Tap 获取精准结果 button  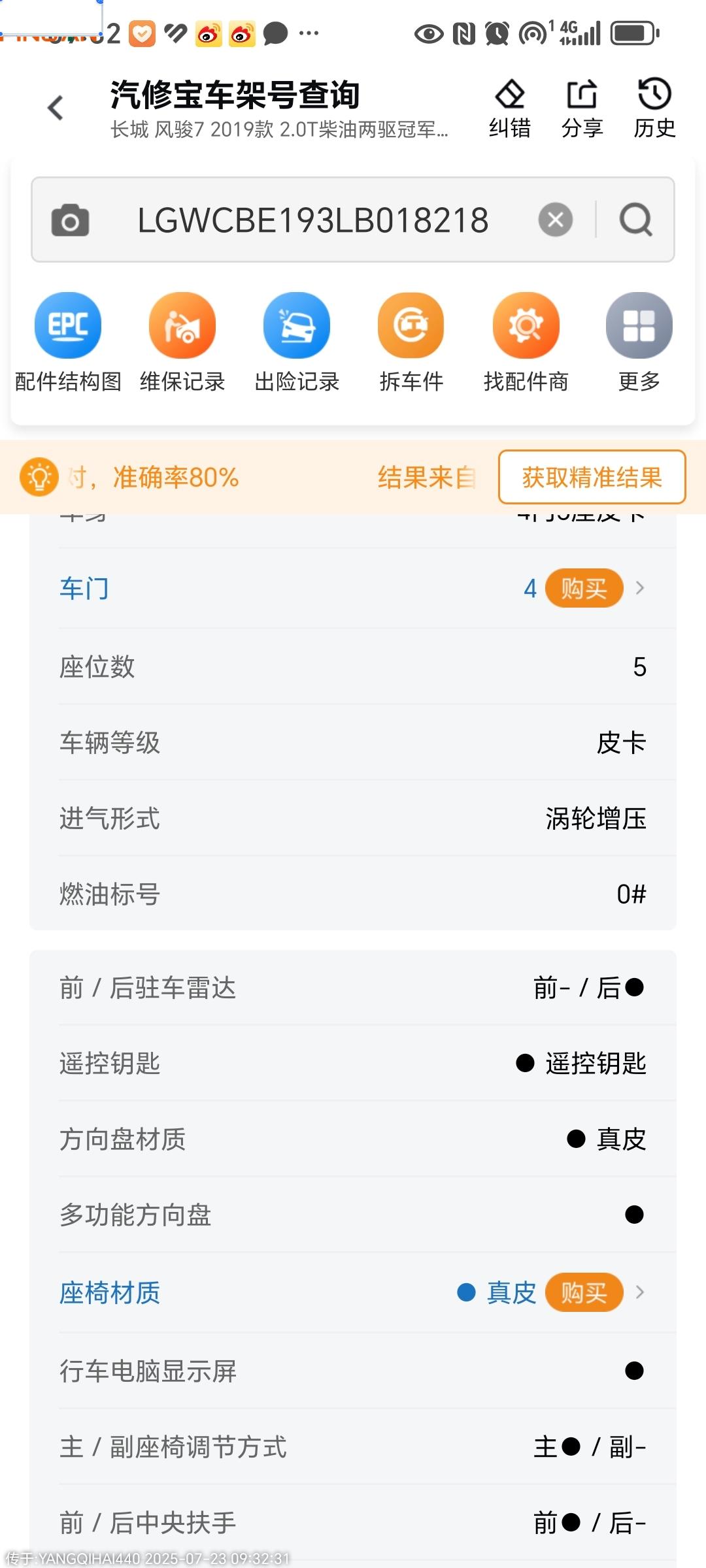(x=592, y=477)
